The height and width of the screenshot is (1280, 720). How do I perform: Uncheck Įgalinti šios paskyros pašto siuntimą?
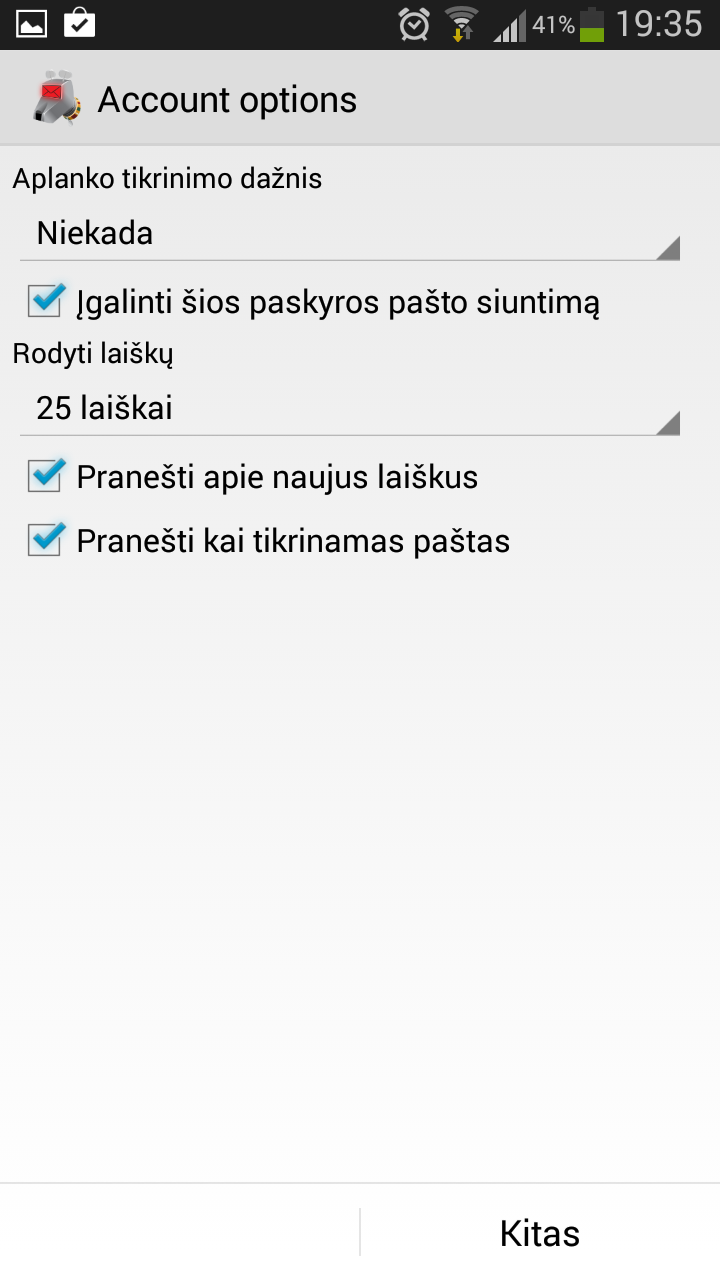46,301
